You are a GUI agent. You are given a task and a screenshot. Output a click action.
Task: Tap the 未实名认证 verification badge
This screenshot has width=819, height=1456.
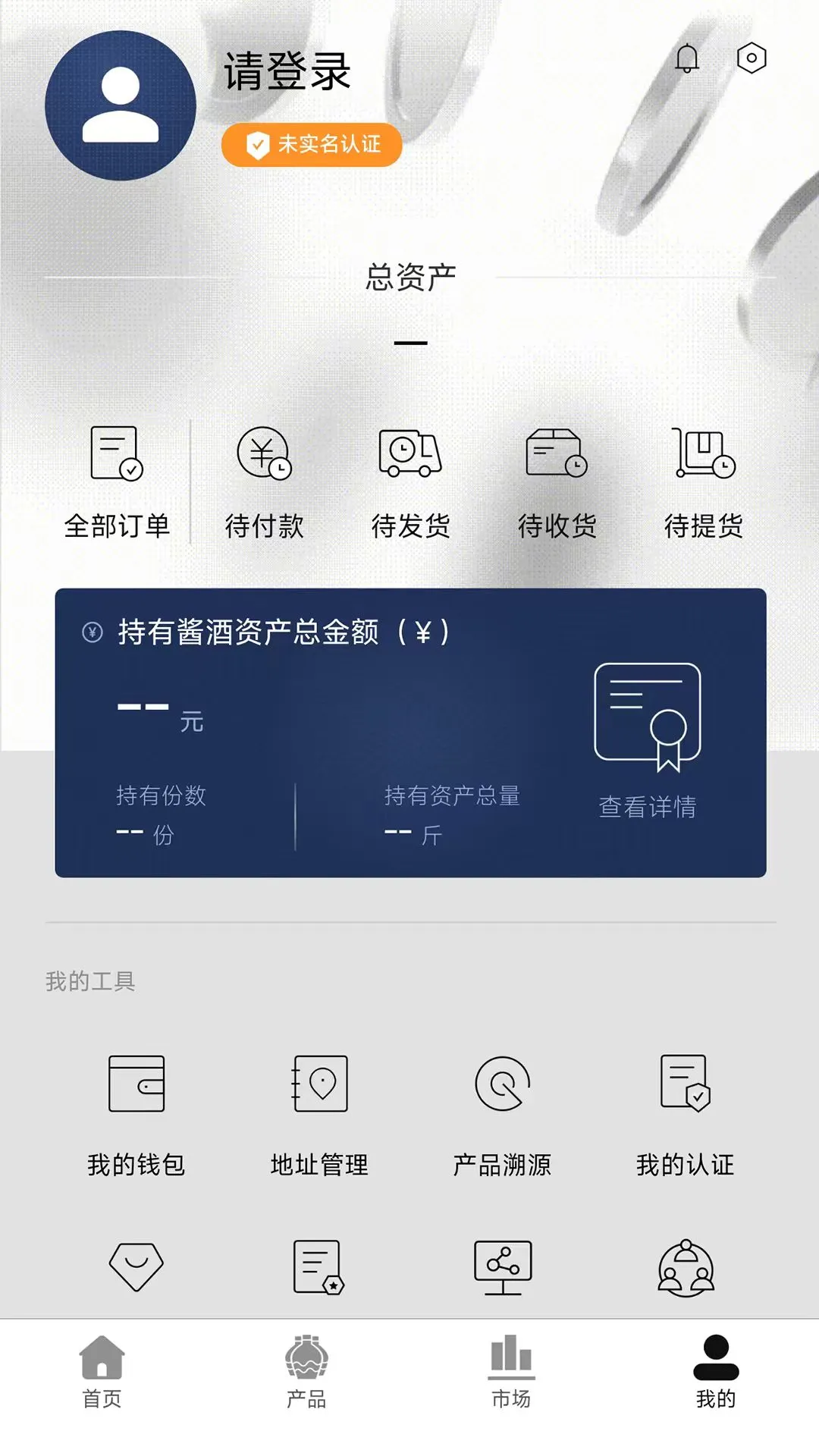[x=312, y=143]
